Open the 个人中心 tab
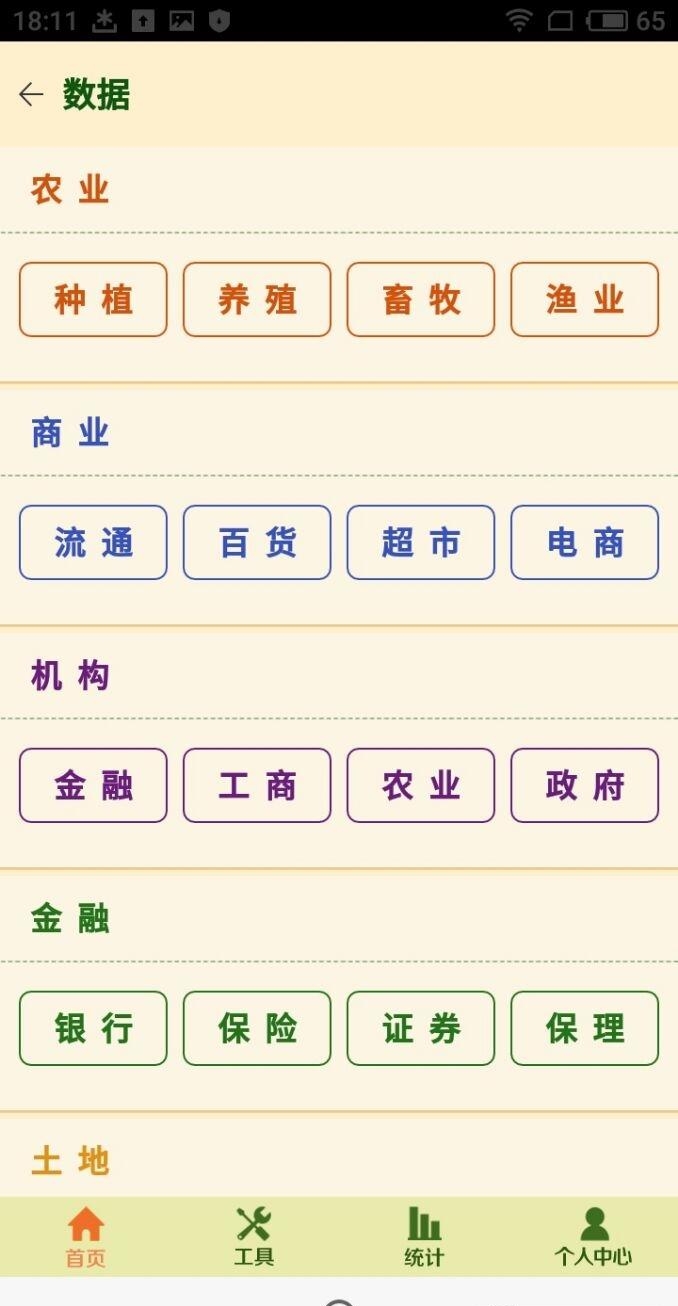The image size is (678, 1306). (x=593, y=1237)
